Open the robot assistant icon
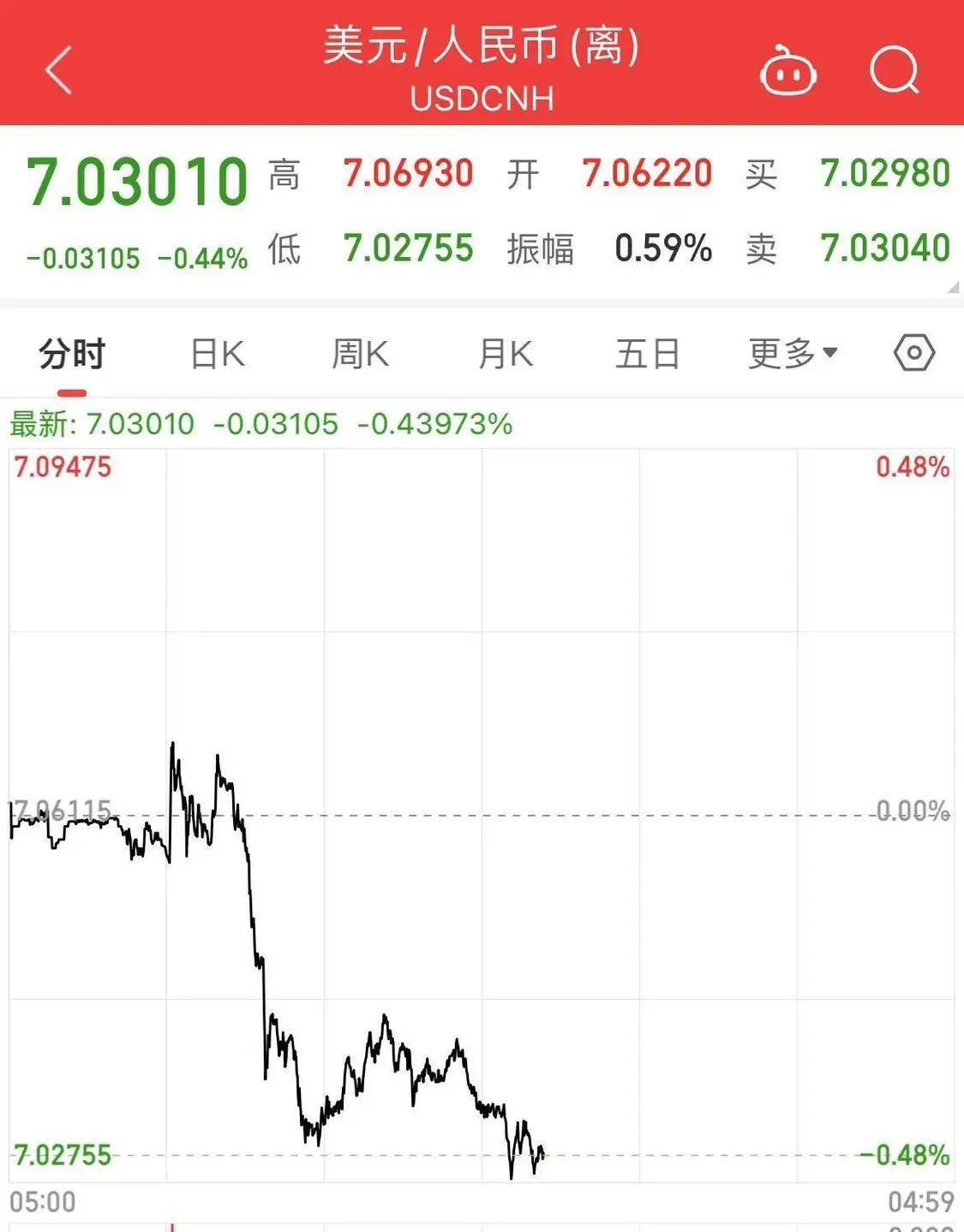This screenshot has width=964, height=1232. 787,72
